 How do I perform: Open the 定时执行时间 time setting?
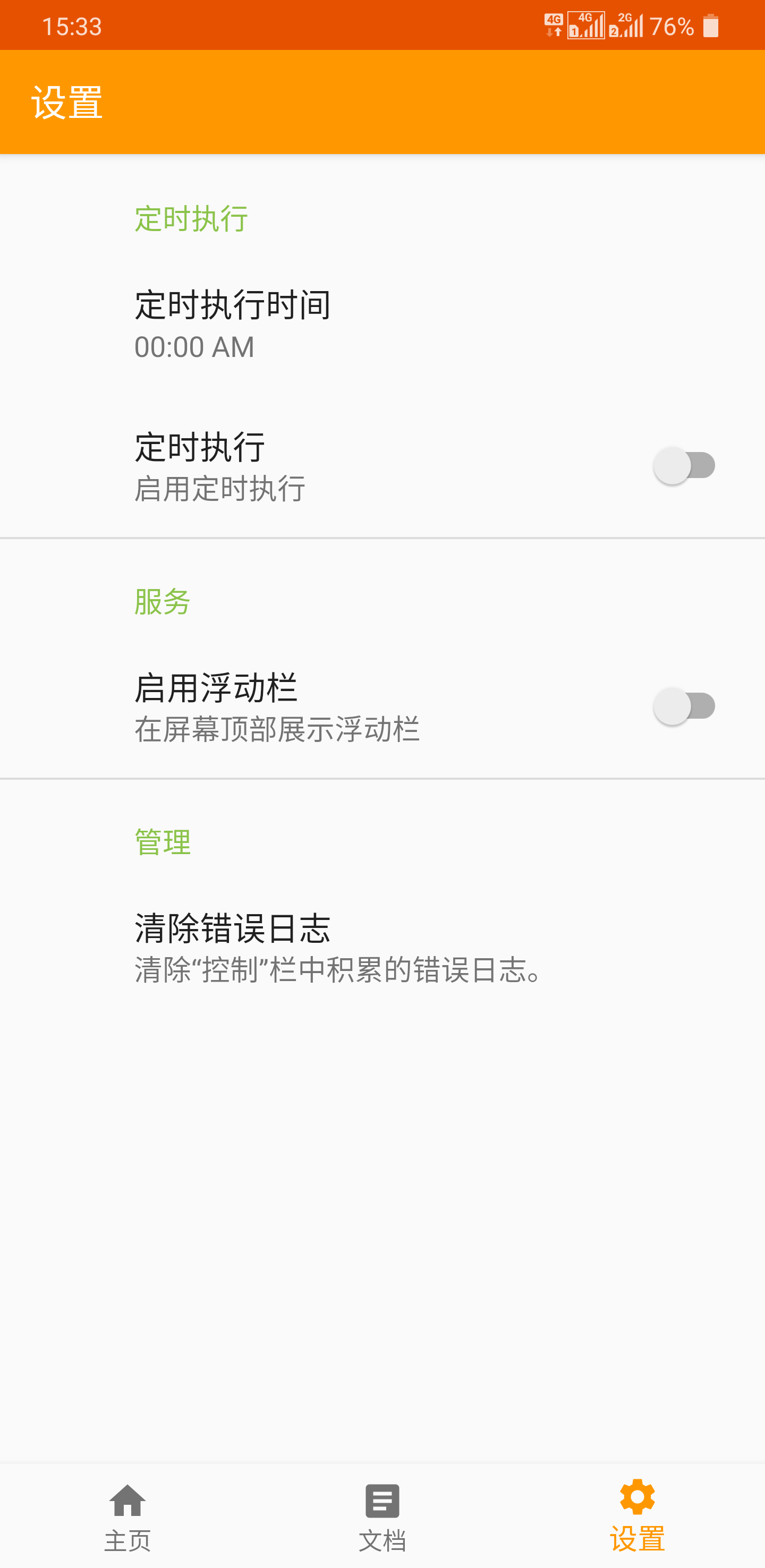(x=382, y=325)
